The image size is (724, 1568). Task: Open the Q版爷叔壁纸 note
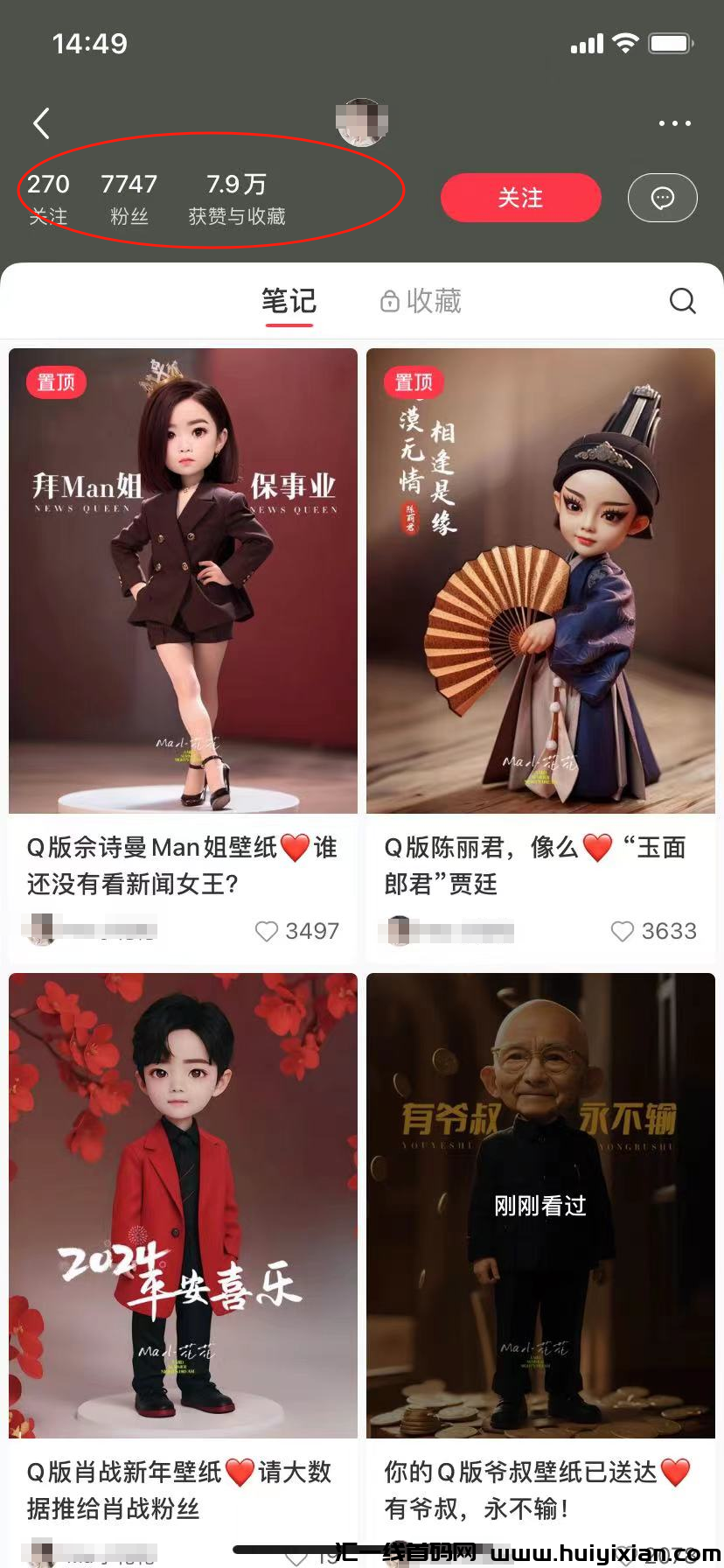click(540, 1205)
